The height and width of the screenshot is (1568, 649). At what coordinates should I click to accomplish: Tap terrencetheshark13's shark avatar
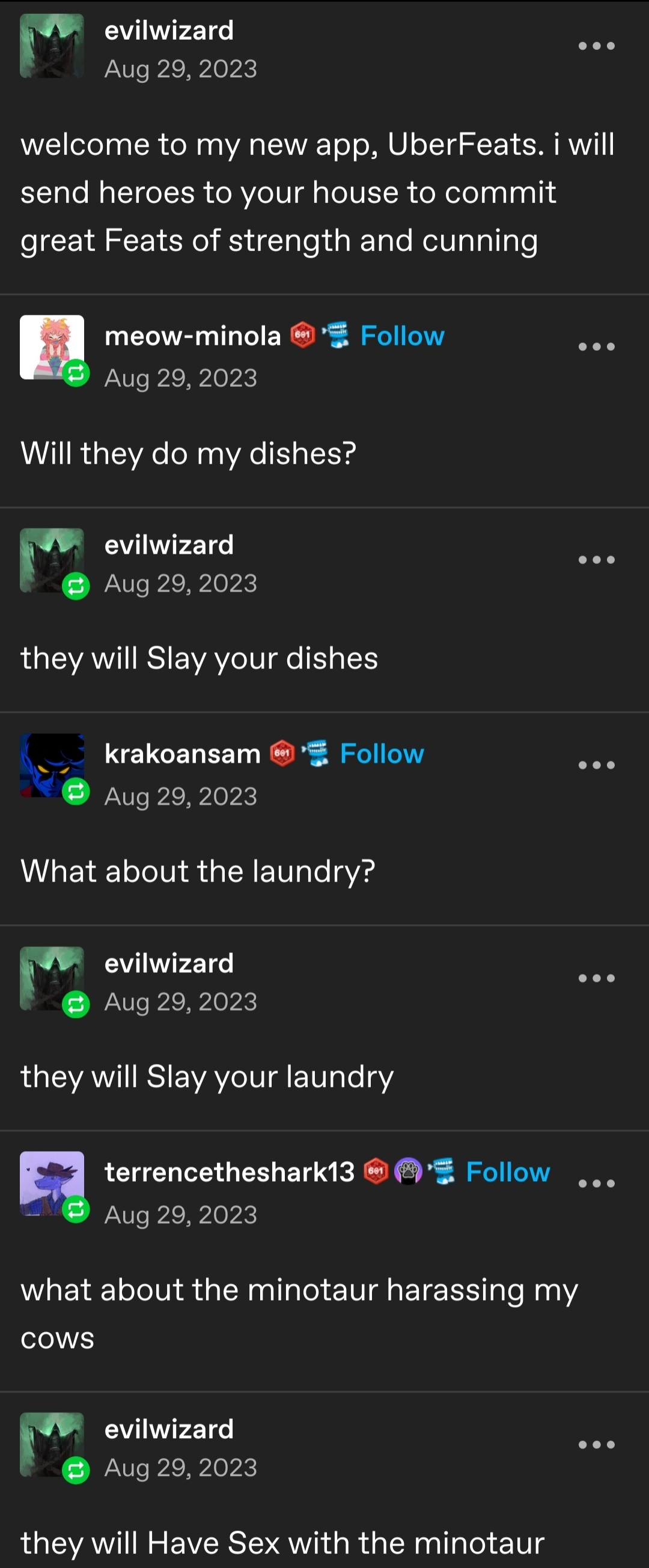coord(52,1182)
